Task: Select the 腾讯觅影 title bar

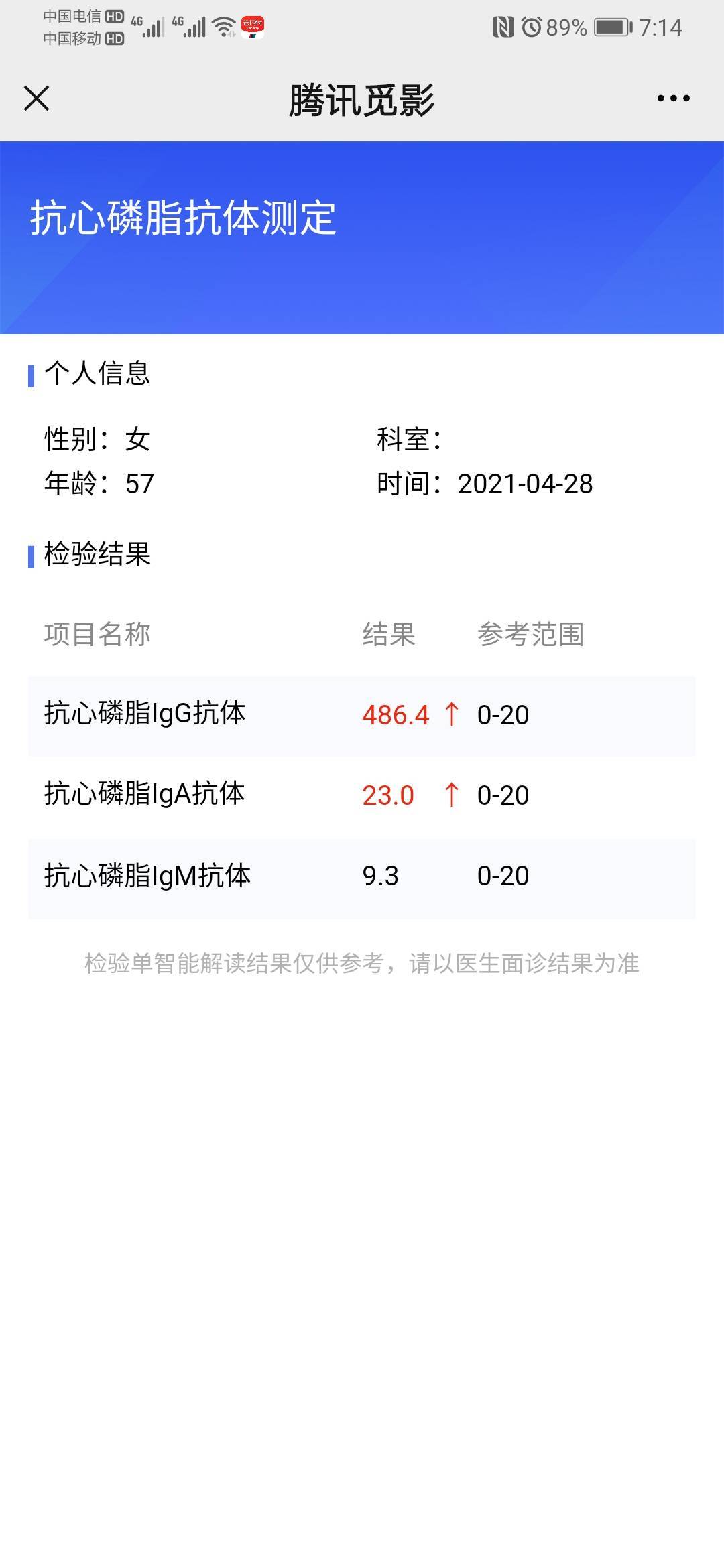Action: click(362, 99)
